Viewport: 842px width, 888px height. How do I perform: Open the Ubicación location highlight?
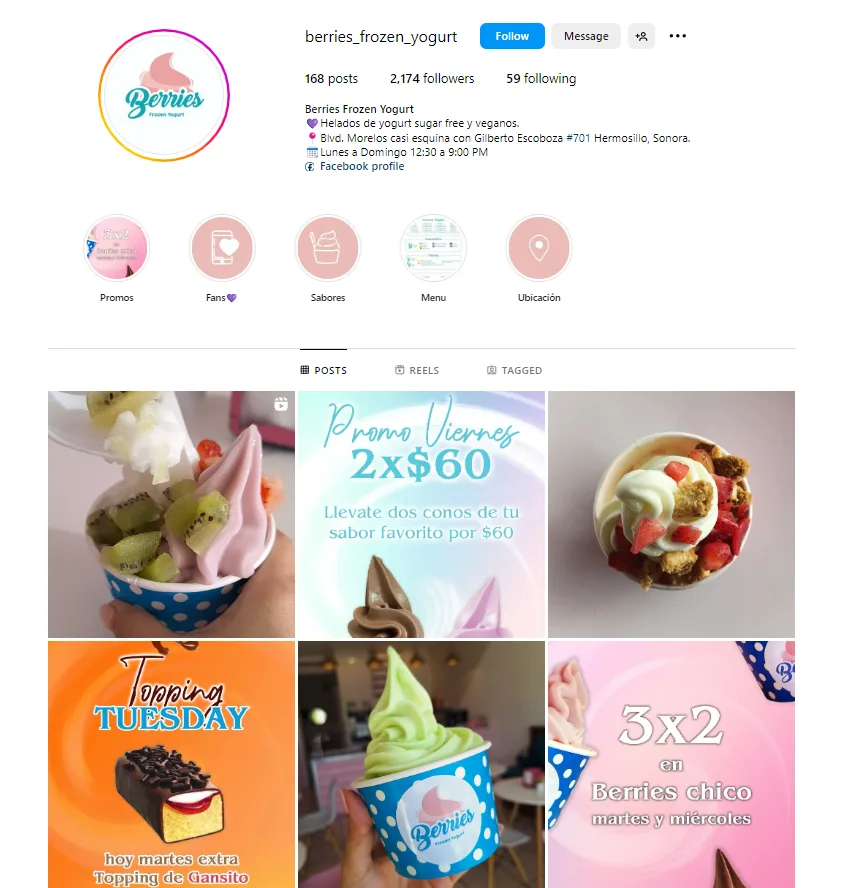539,247
